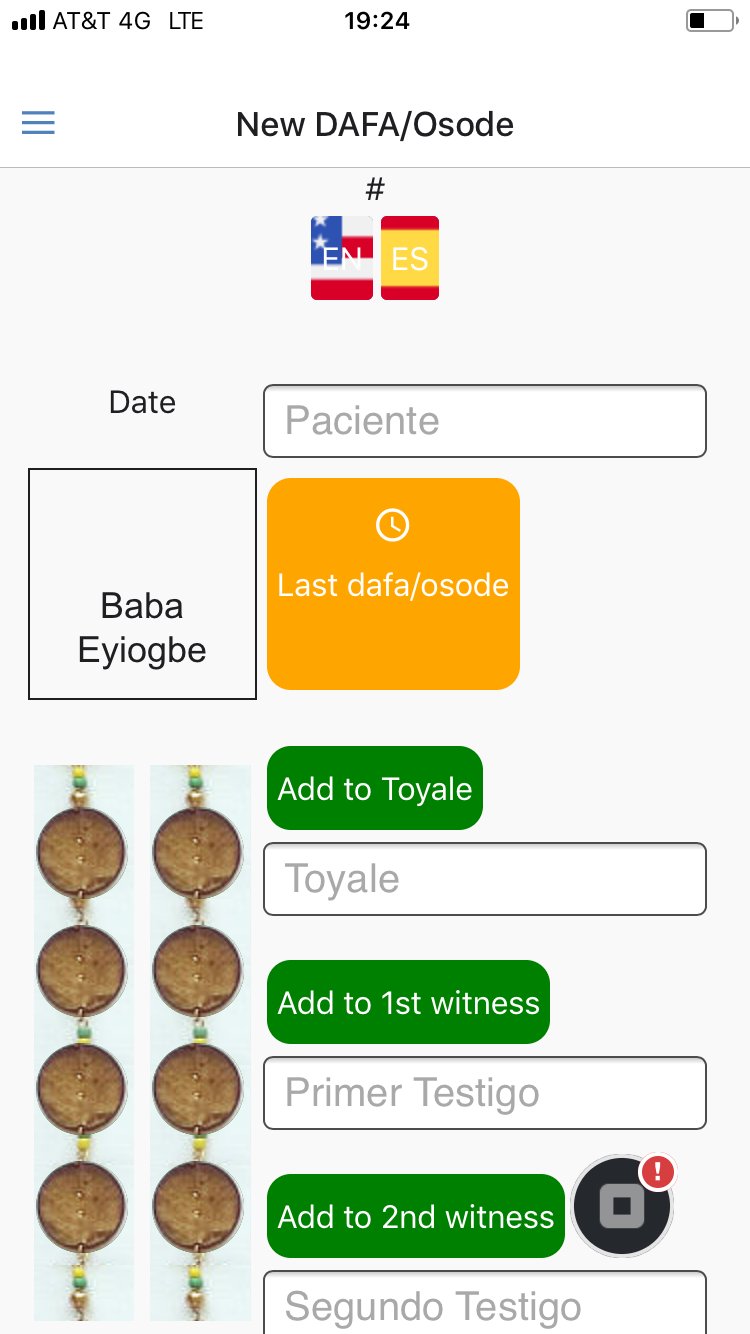Add to 1st witness
Image resolution: width=750 pixels, height=1334 pixels.
pos(408,1002)
